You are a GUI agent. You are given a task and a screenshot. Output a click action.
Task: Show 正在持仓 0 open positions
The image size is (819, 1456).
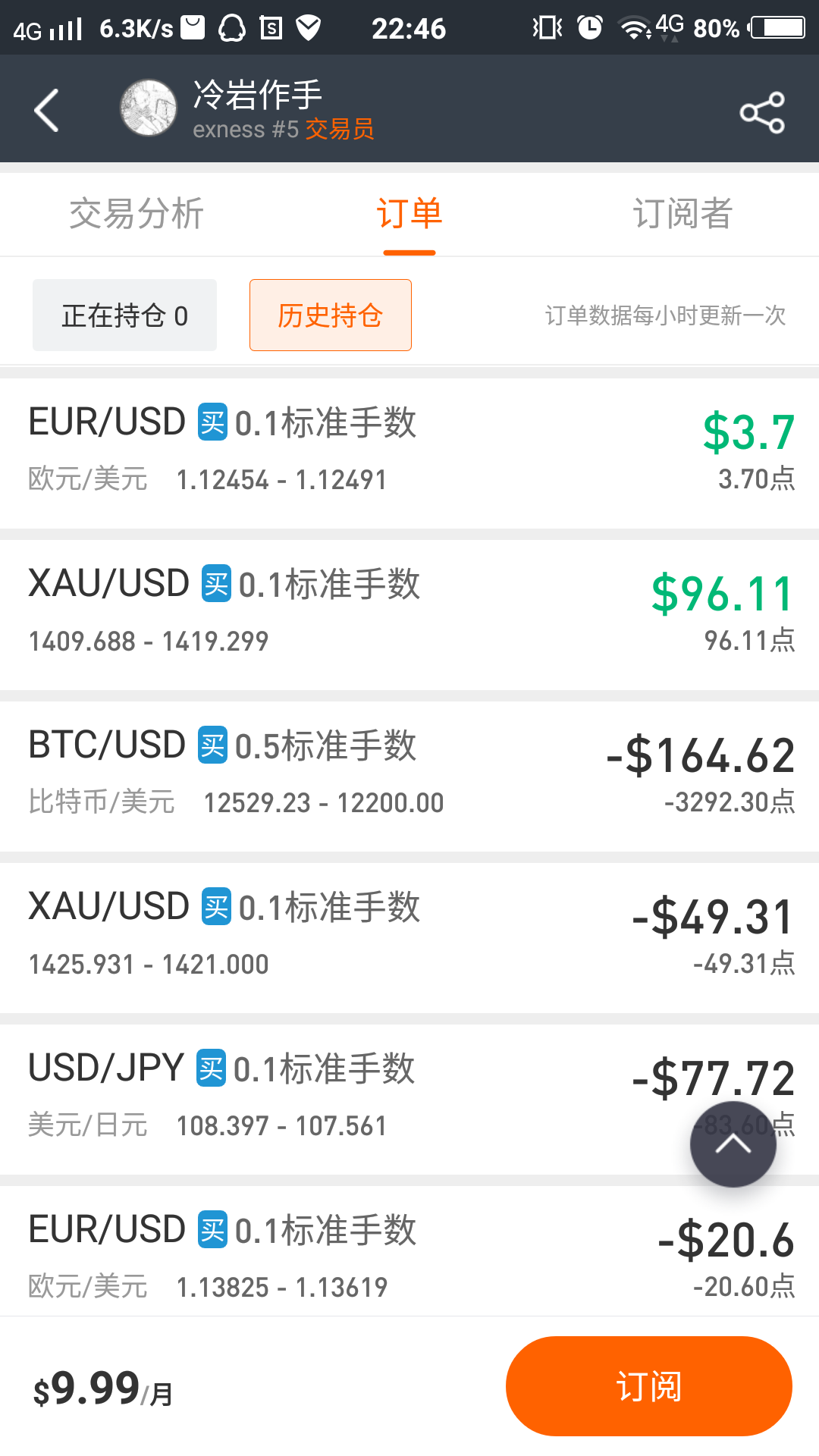tap(124, 315)
